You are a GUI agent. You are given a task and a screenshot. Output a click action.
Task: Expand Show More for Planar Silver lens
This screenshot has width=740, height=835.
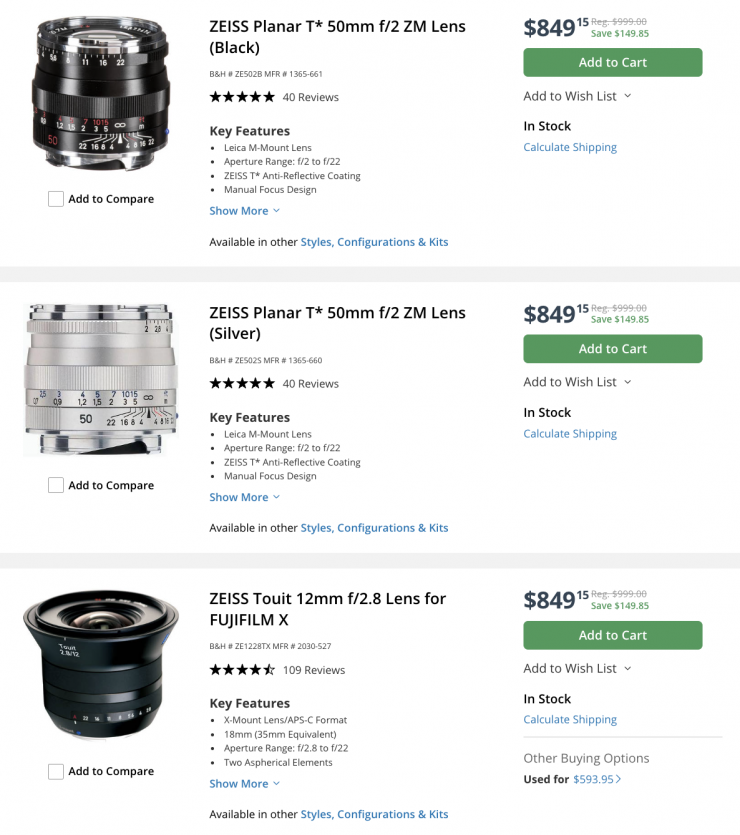tap(244, 497)
